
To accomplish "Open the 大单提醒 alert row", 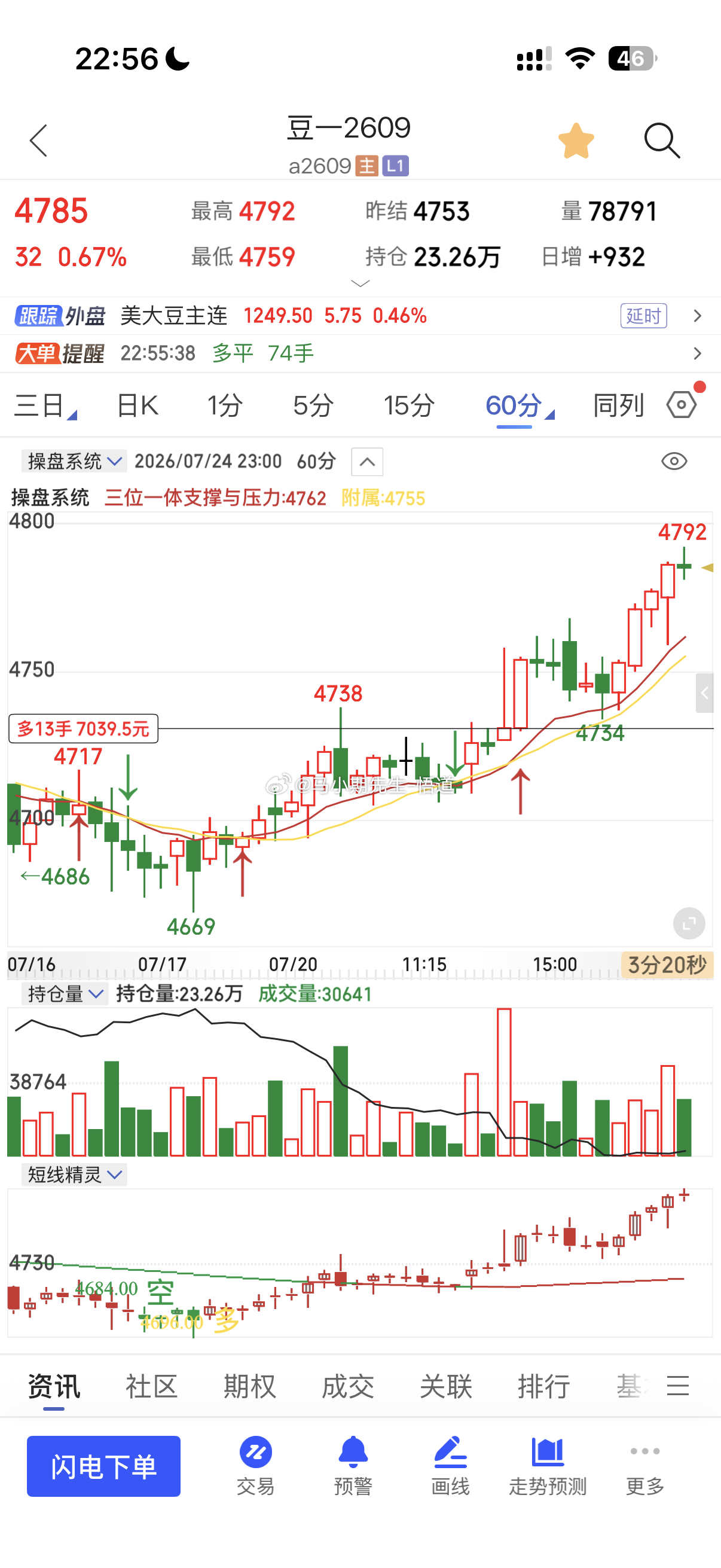I will click(x=360, y=353).
